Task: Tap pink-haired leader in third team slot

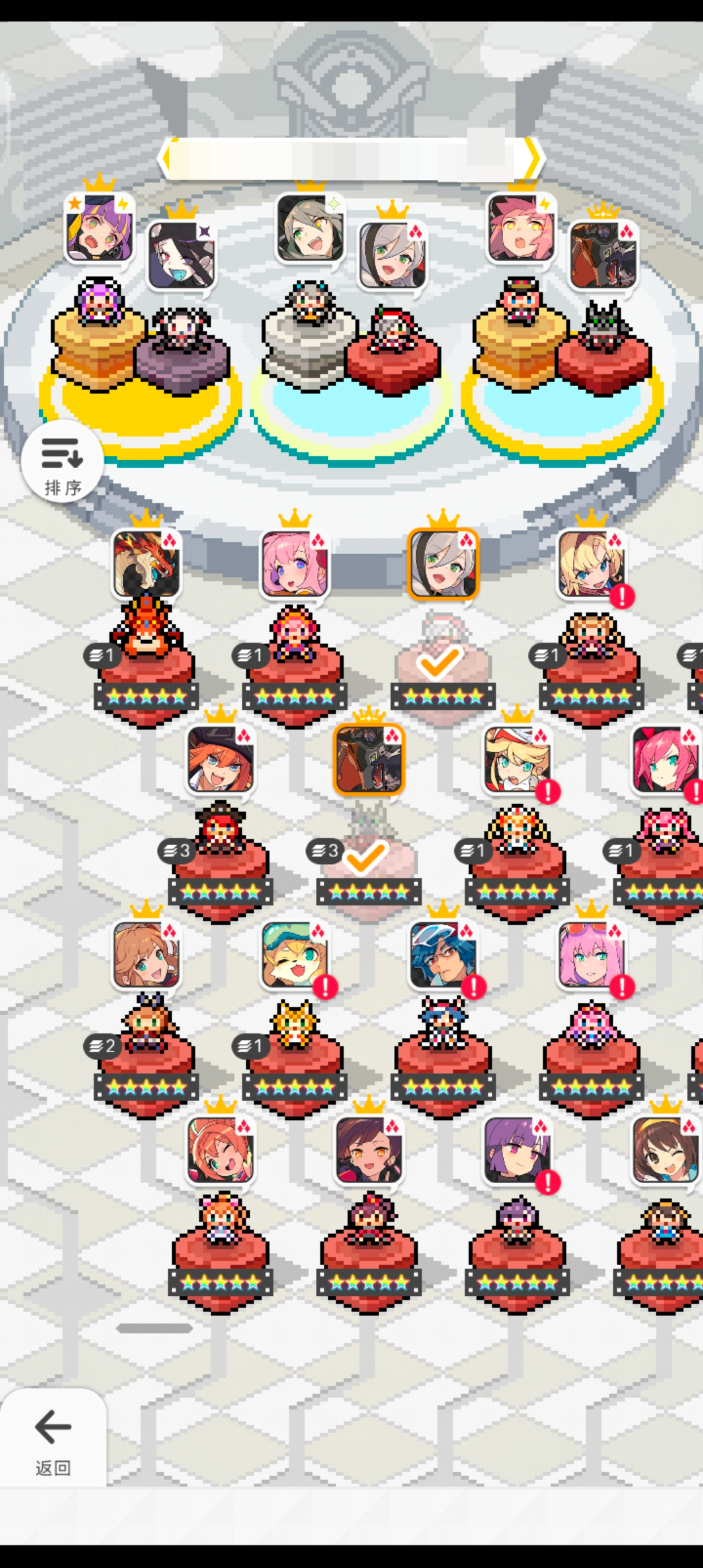Action: [x=521, y=228]
